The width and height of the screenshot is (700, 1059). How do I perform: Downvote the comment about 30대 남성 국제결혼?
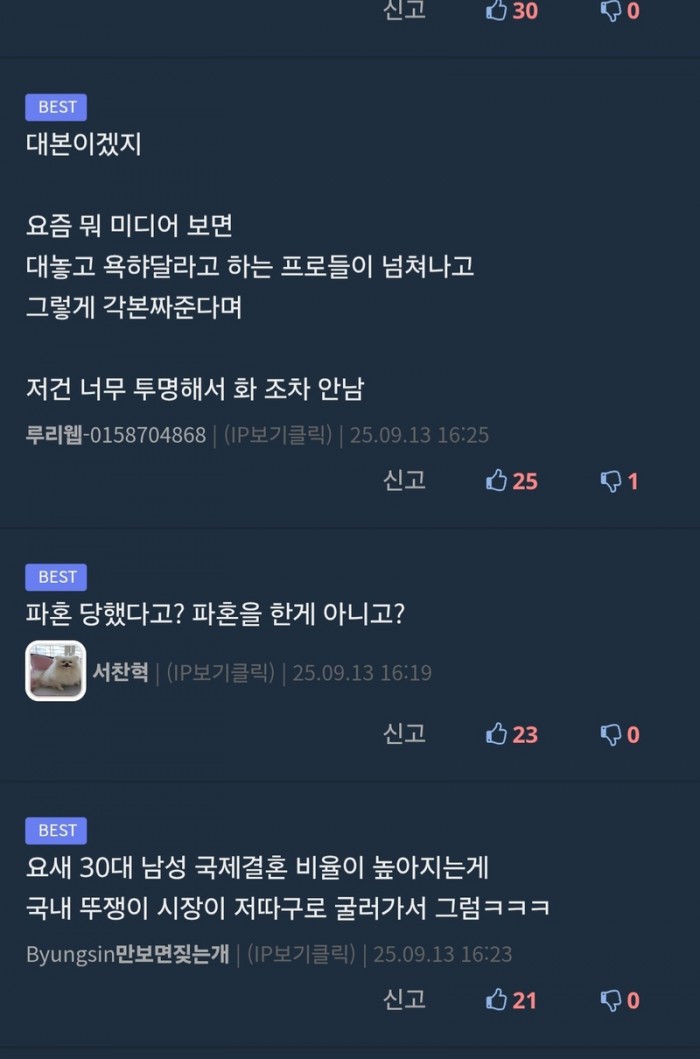[618, 1000]
